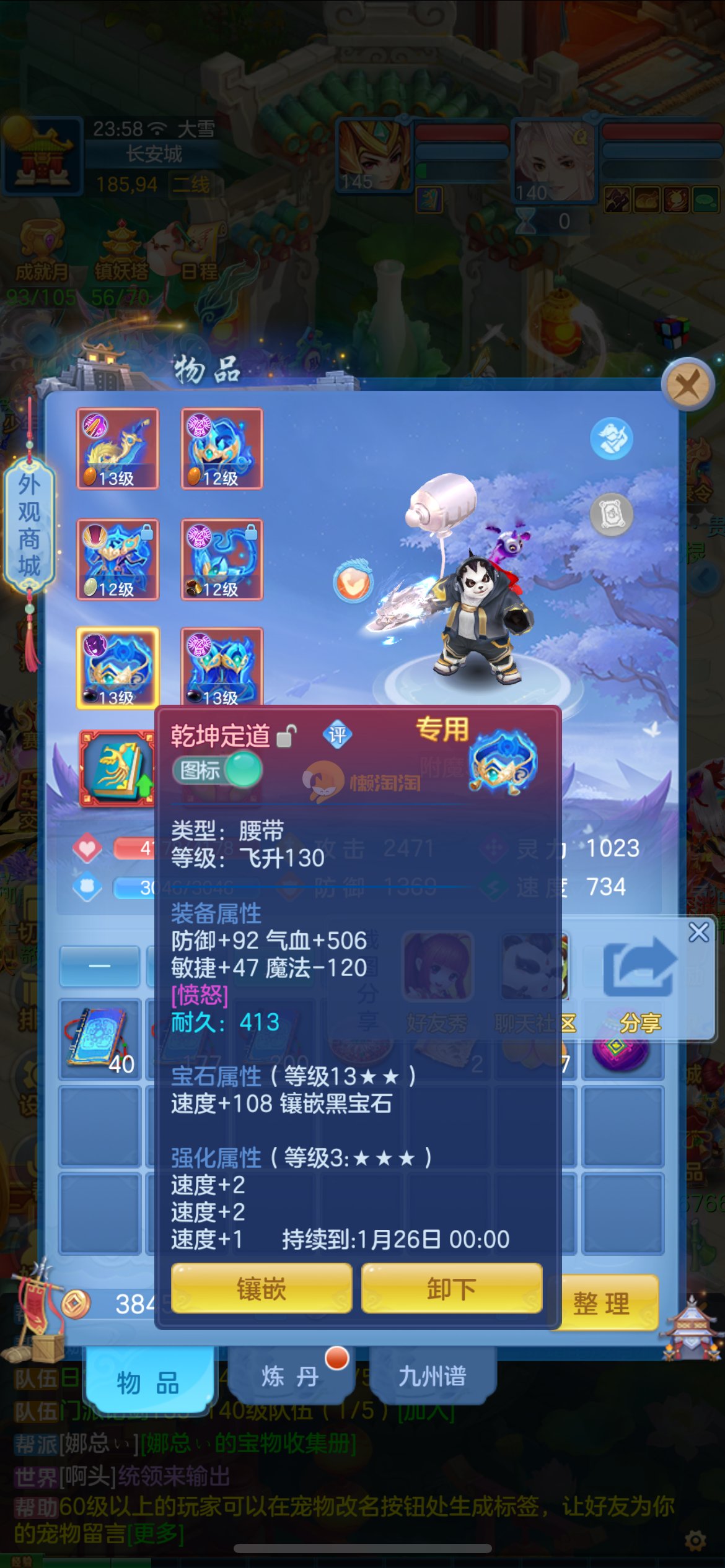Viewport: 725px width, 1568px height.
Task: Open item reviews via the 评 icon
Action: click(337, 734)
